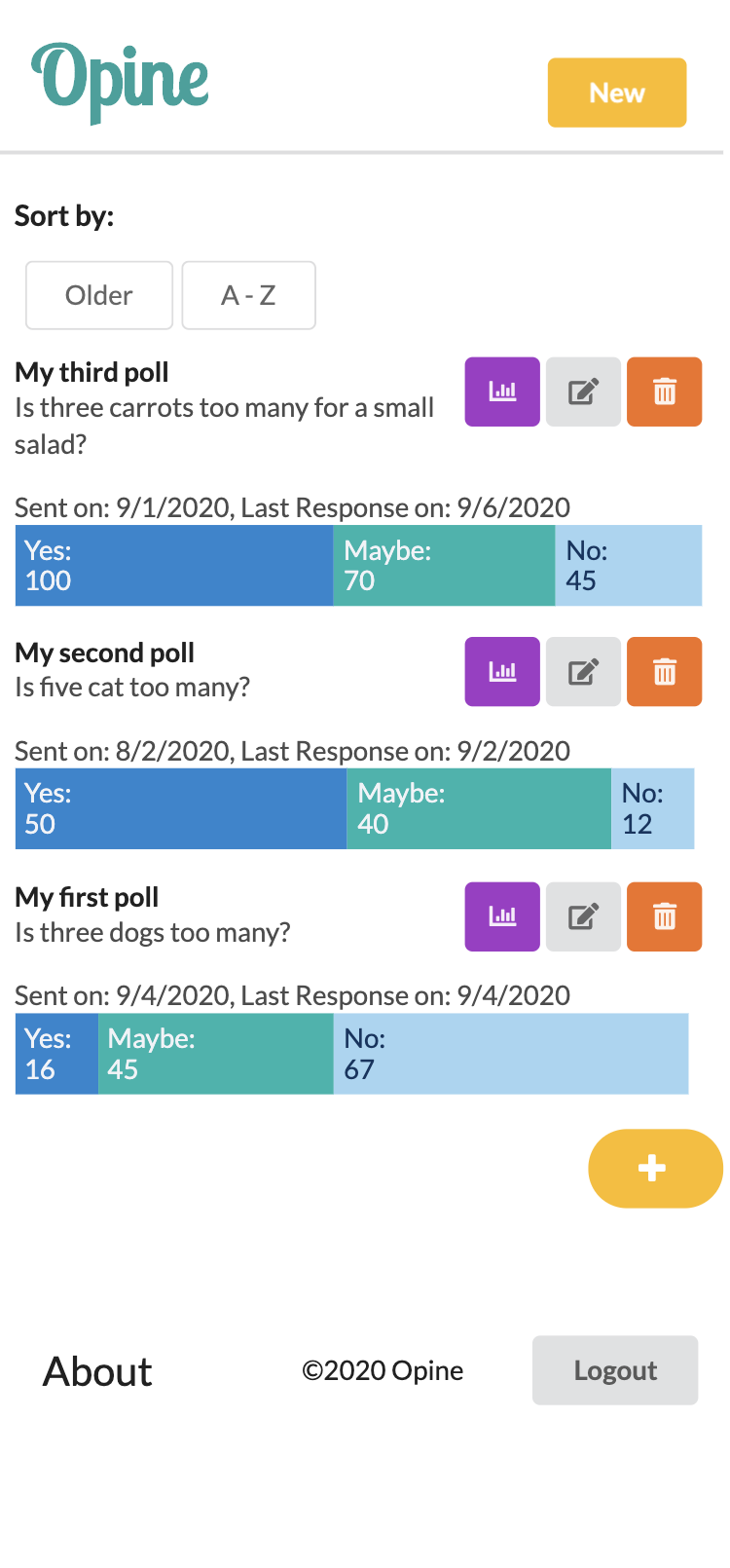730x1568 pixels.
Task: Click the title My second poll
Action: point(104,653)
